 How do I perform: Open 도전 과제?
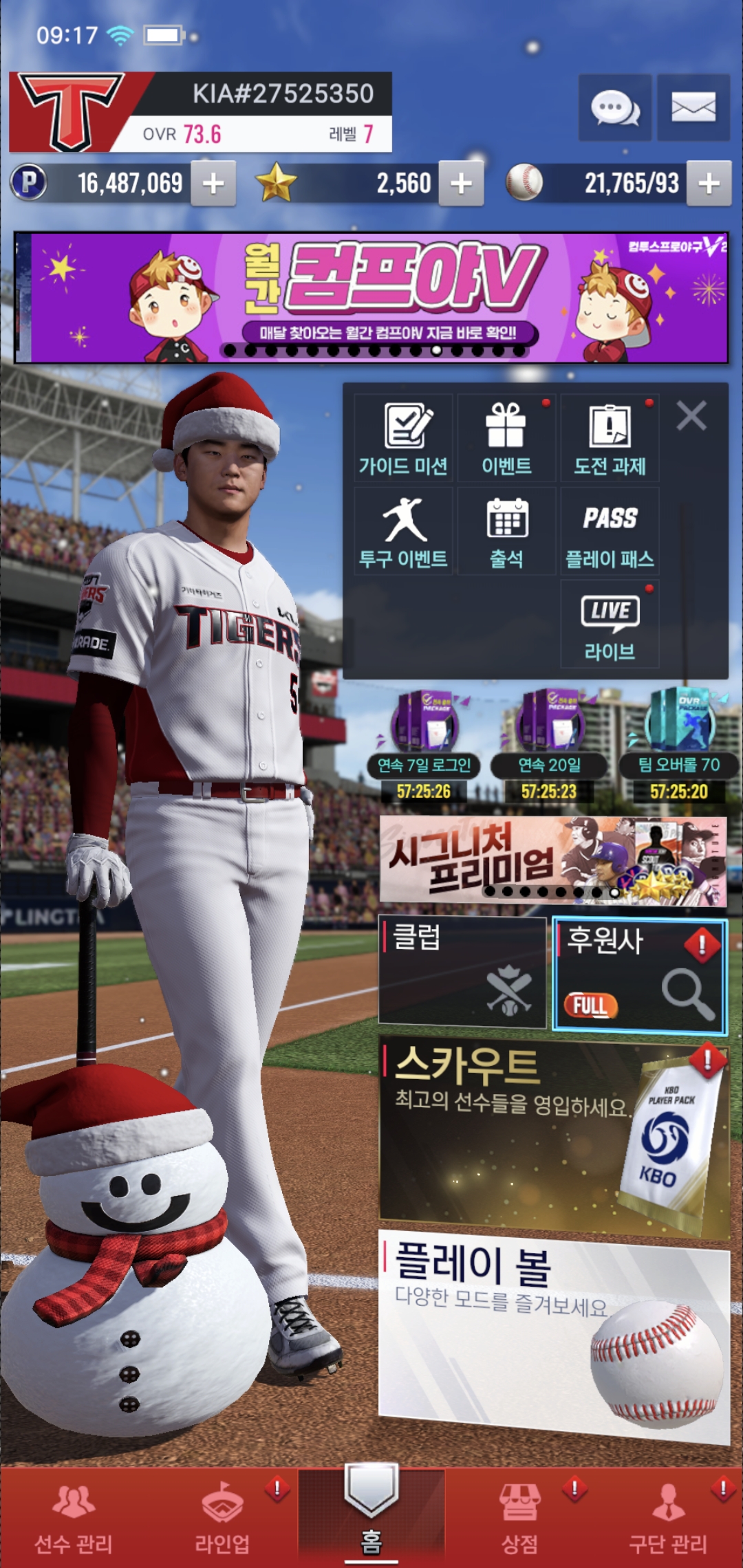tap(610, 439)
